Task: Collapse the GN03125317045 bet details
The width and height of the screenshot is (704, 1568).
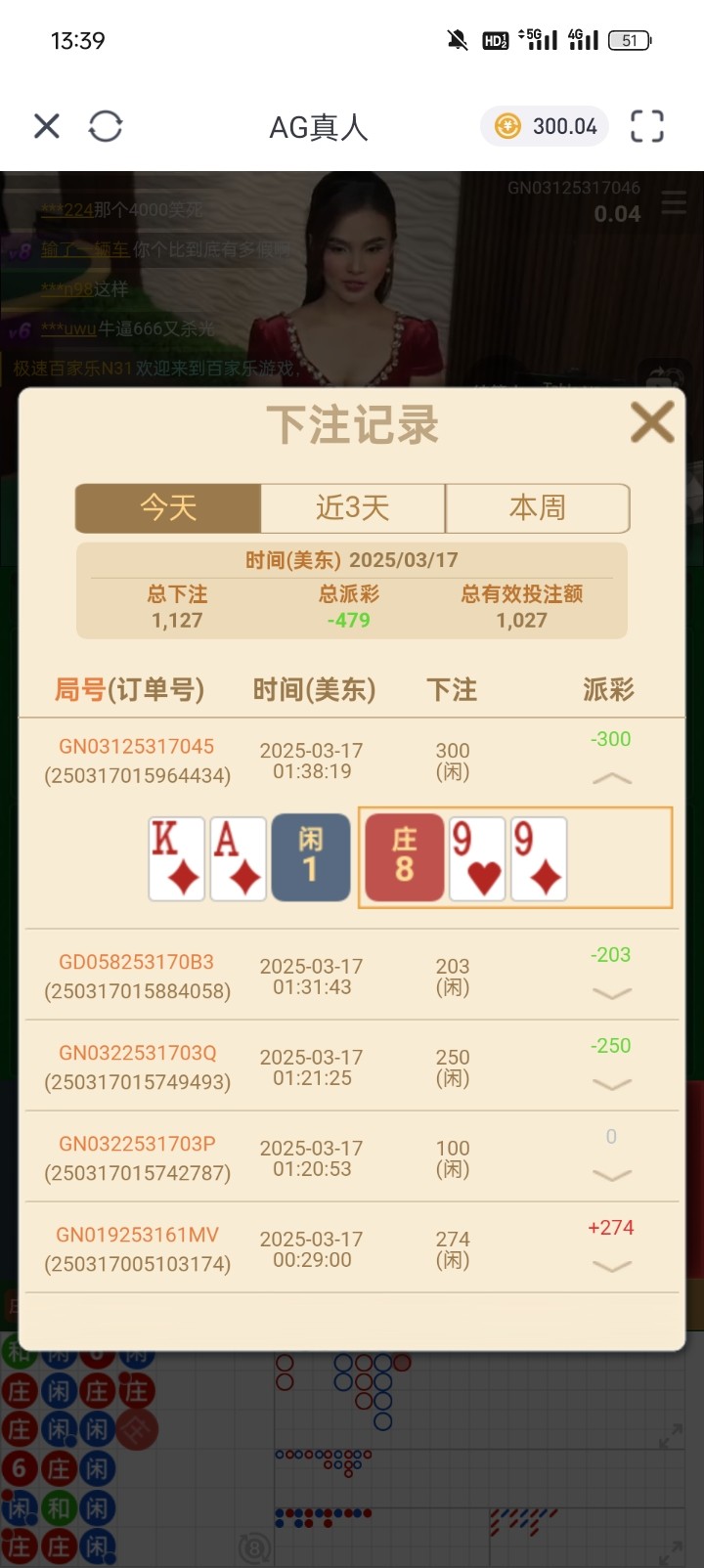Action: click(x=612, y=779)
